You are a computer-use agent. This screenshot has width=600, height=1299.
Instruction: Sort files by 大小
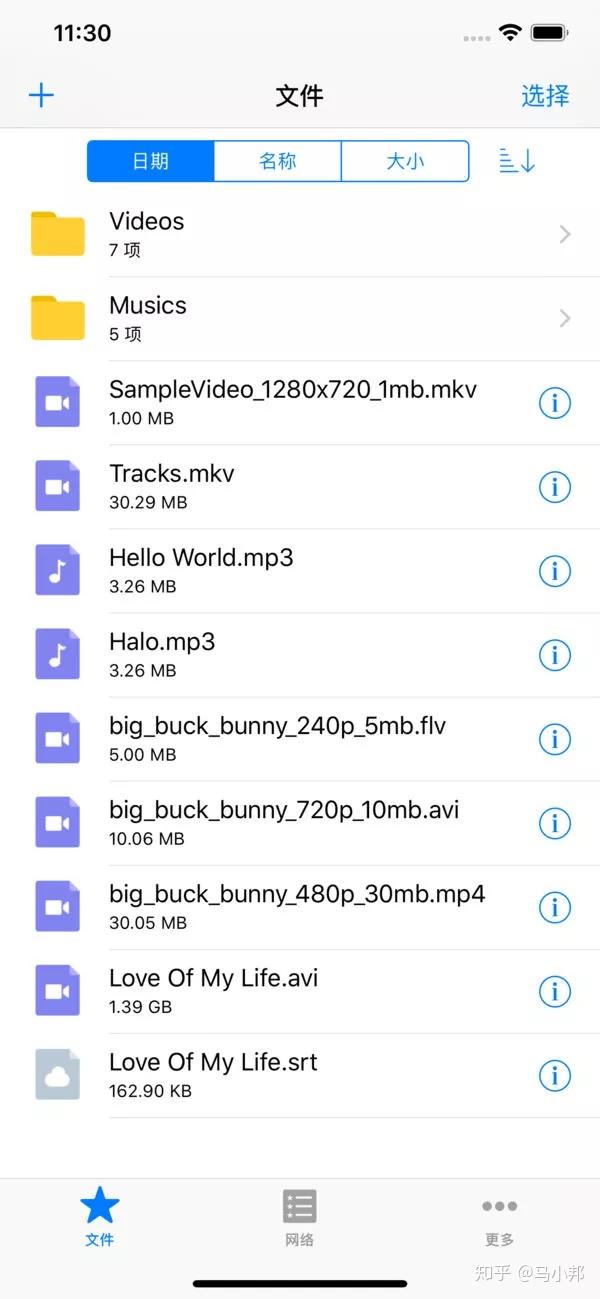(405, 161)
